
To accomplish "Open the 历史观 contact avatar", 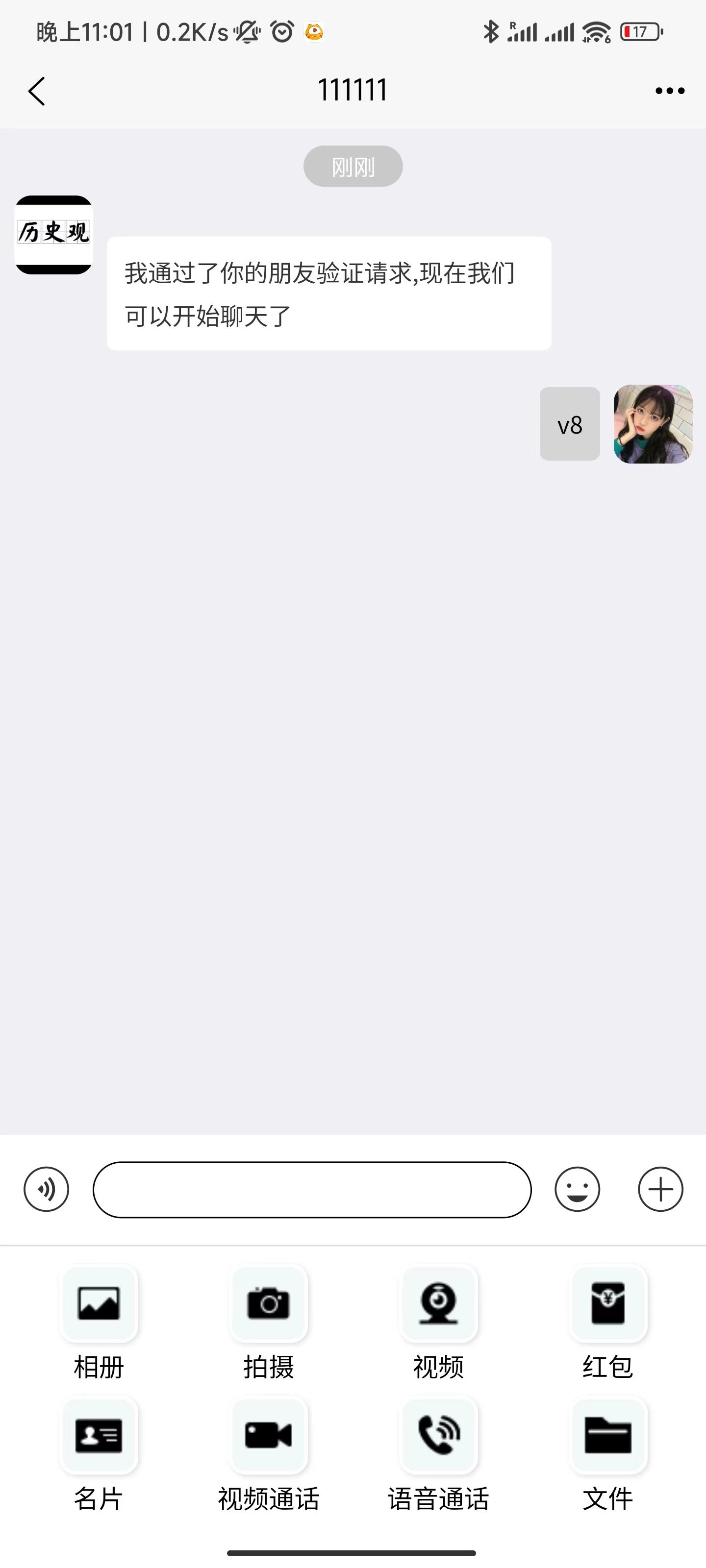I will (53, 234).
